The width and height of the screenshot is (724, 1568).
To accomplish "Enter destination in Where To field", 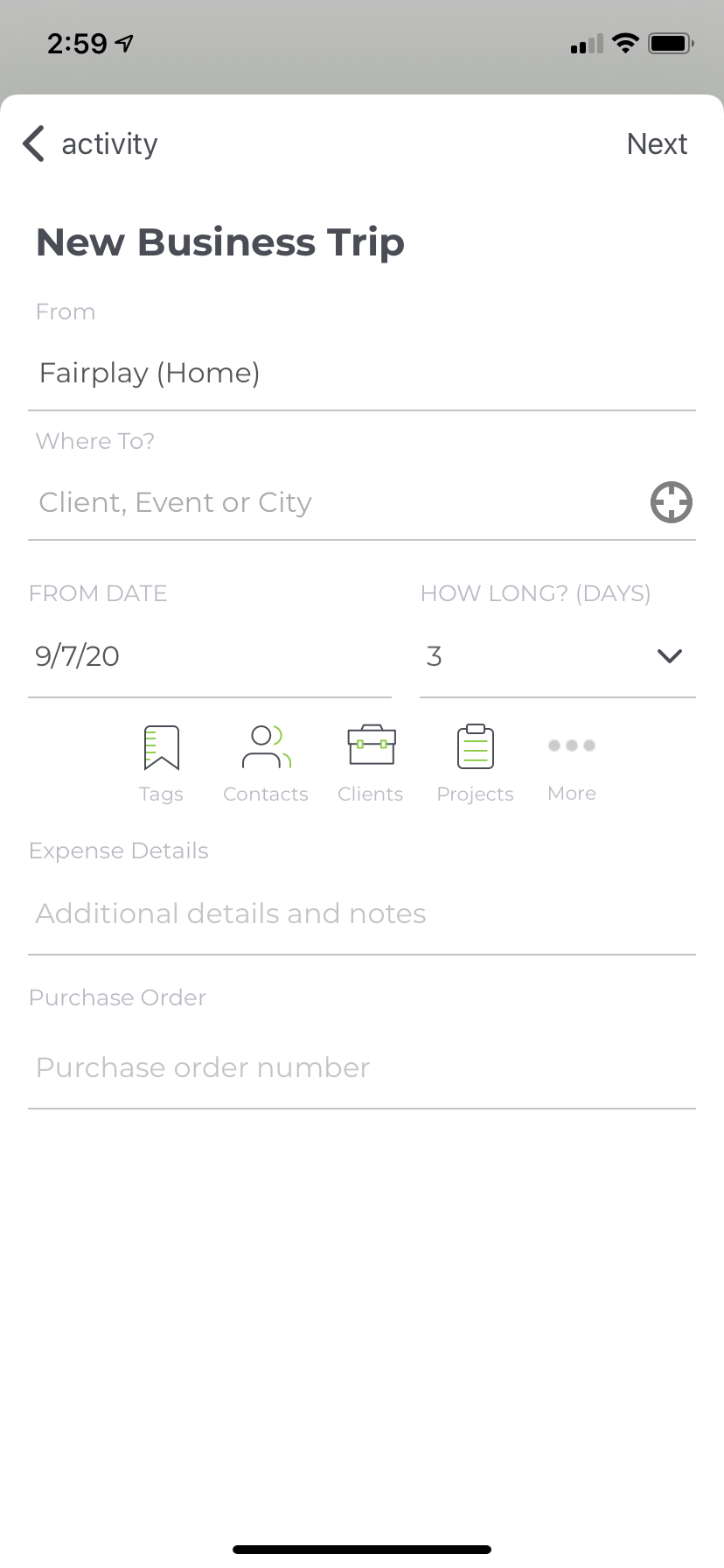I will pos(332,503).
